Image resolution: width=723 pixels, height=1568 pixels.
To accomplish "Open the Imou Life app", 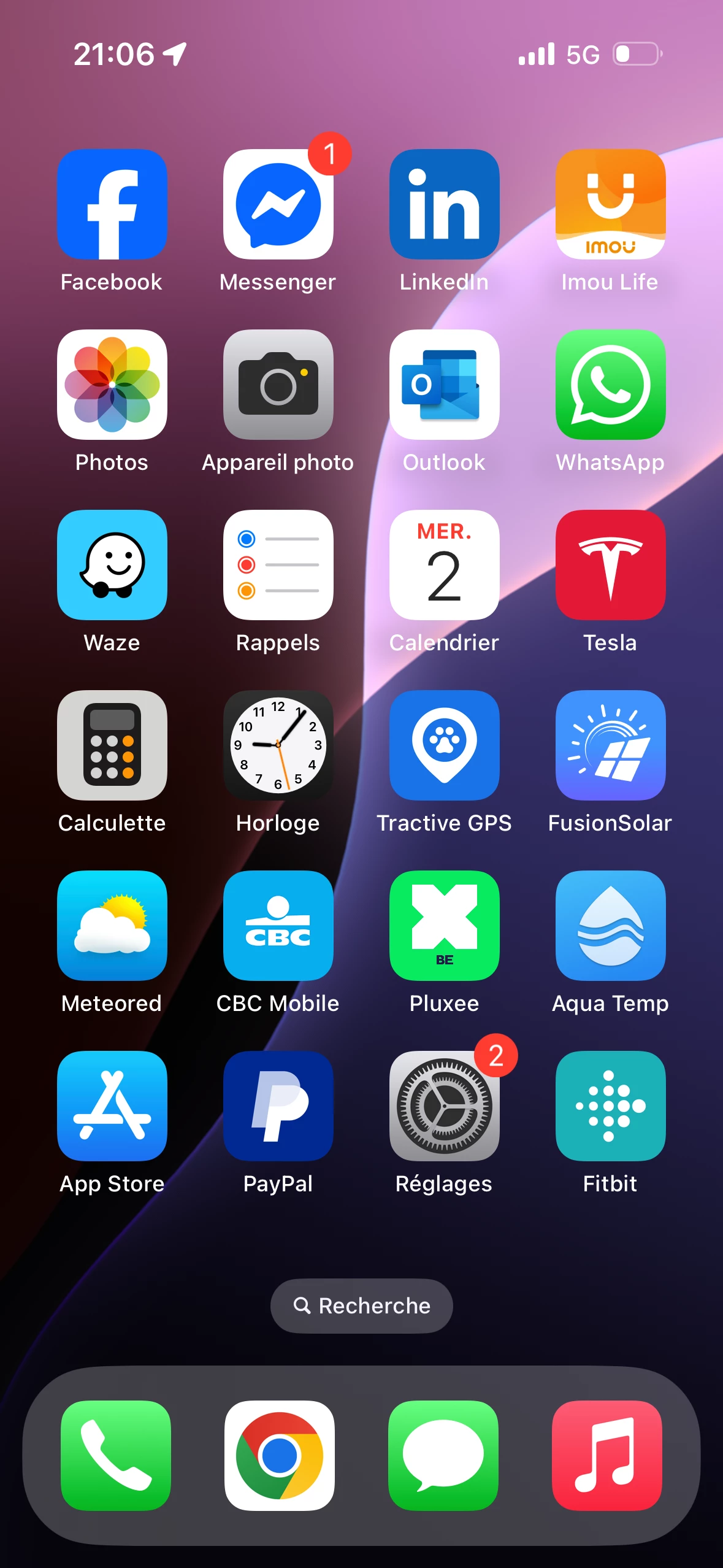I will (x=610, y=204).
